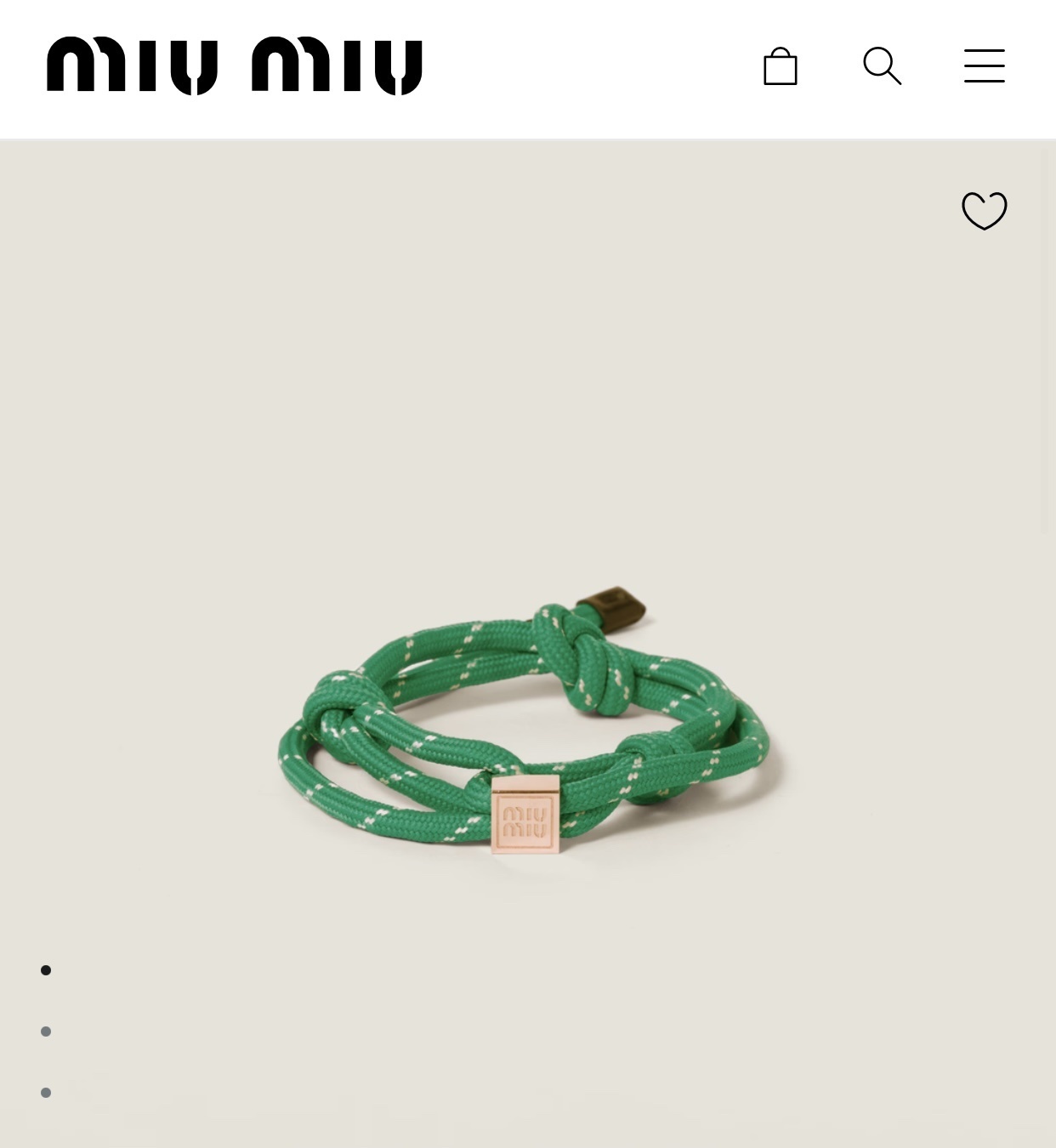
Task: Add bracelet to wishlist heart
Action: coord(984,211)
